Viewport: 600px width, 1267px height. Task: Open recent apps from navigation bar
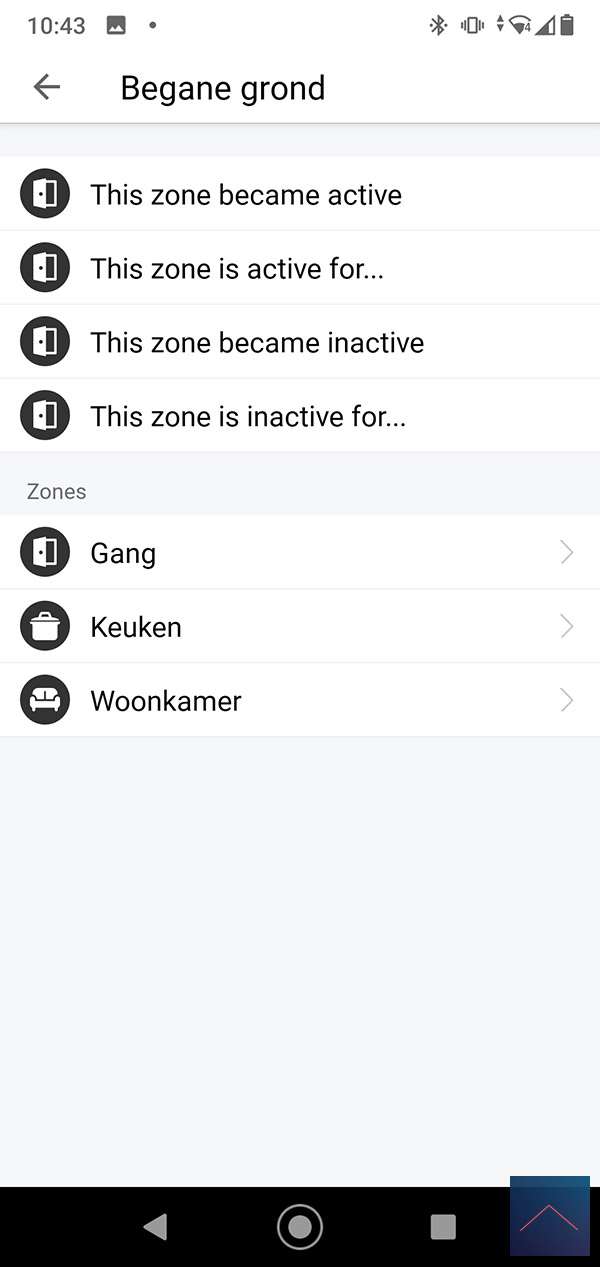(442, 1226)
